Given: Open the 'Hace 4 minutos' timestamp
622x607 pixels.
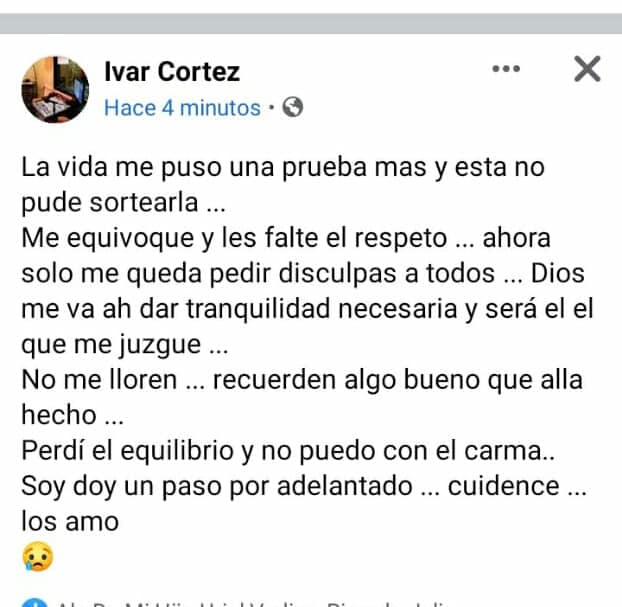Looking at the screenshot, I should tap(182, 108).
